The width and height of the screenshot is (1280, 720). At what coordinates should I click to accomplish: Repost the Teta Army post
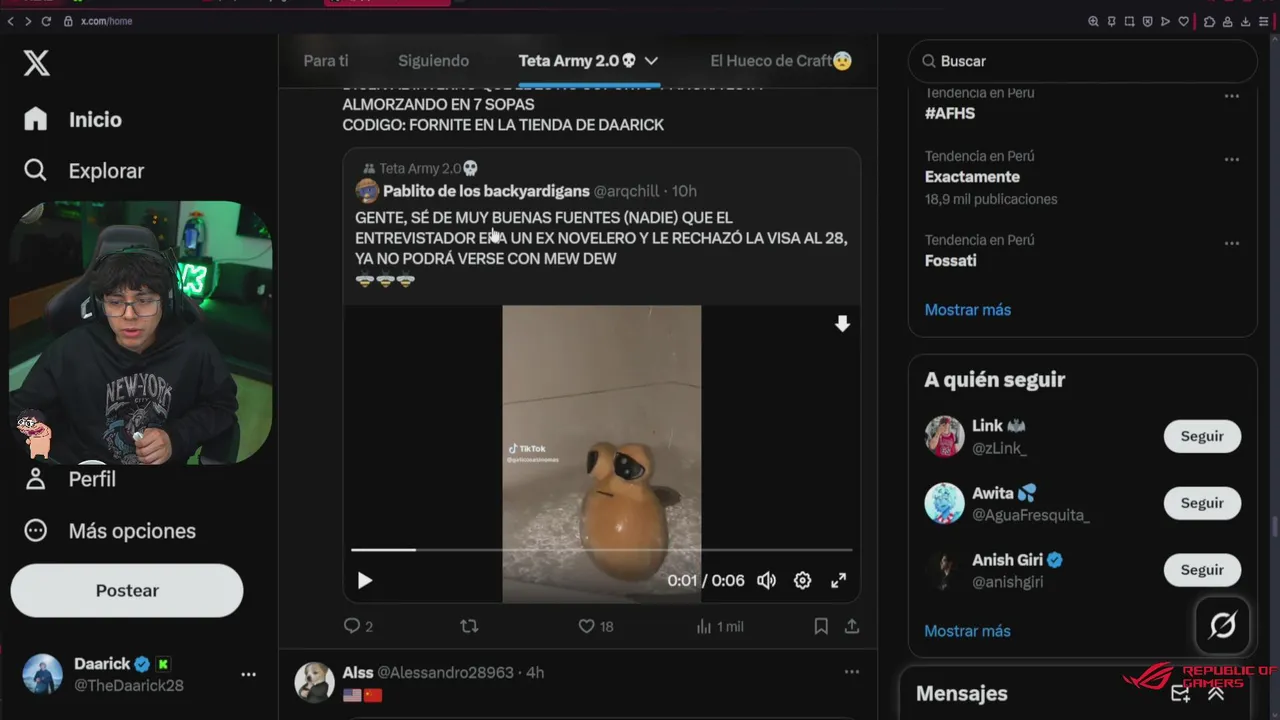coord(469,626)
